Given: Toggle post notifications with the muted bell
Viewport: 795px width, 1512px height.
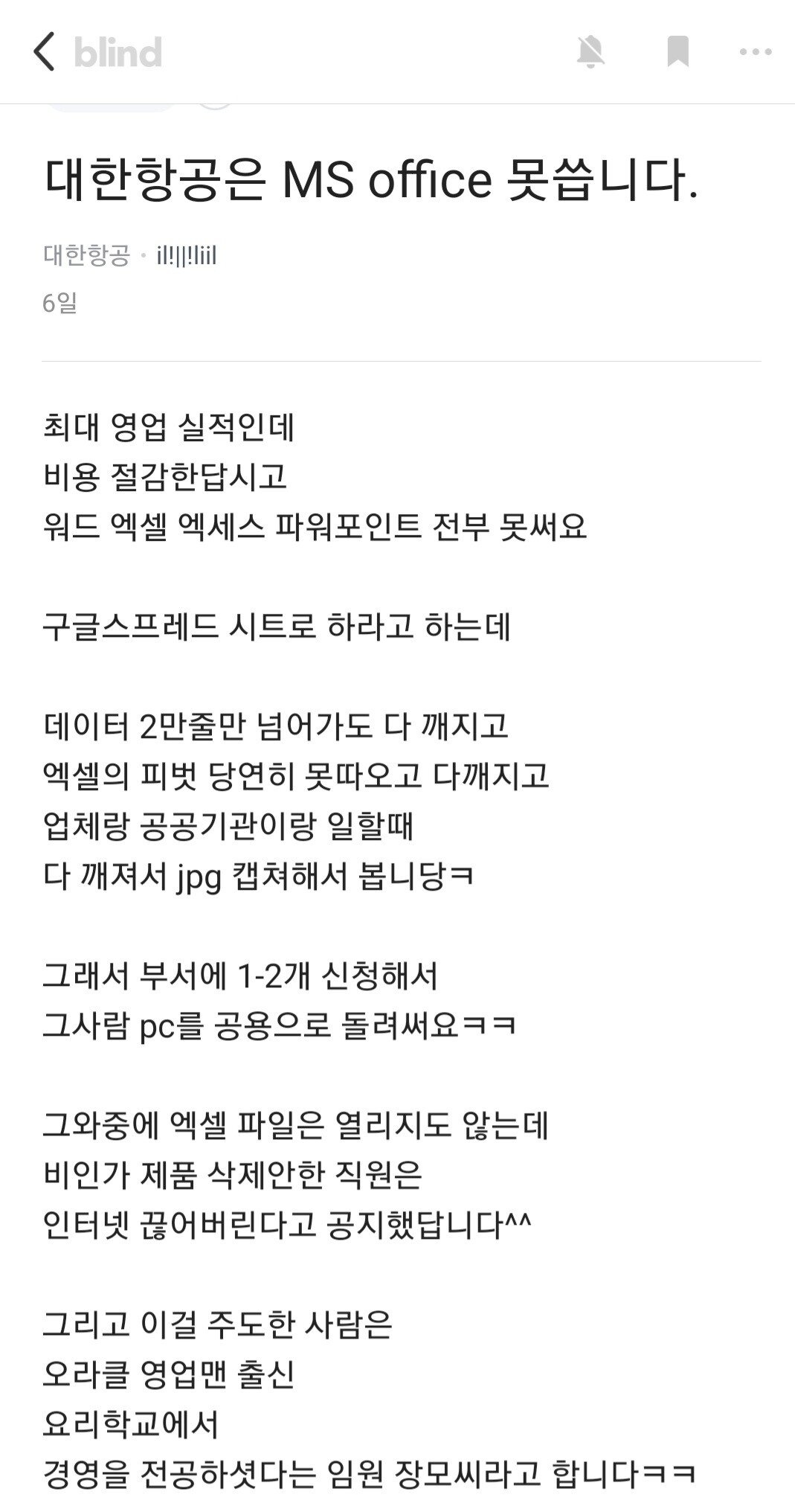Looking at the screenshot, I should 591,52.
